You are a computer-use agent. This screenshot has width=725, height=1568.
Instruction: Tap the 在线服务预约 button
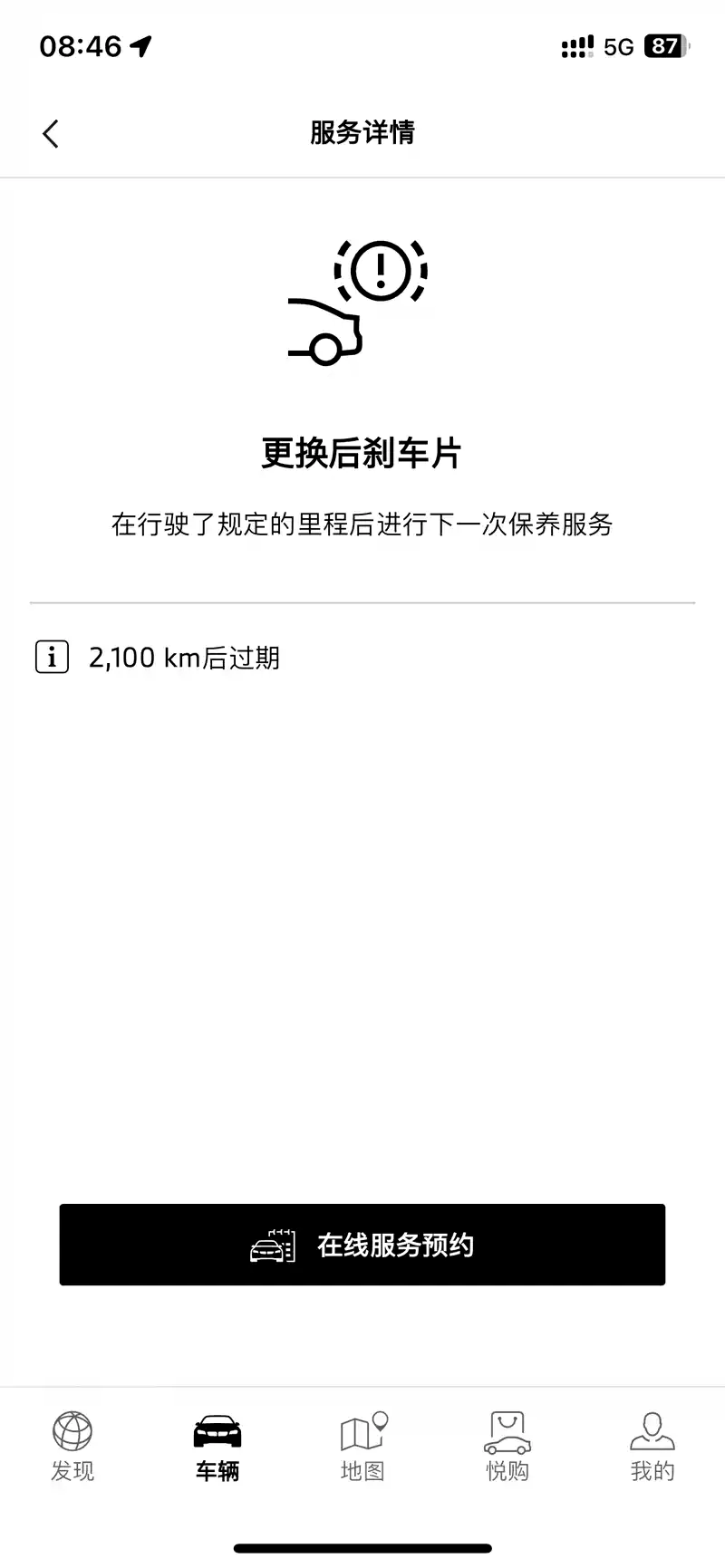click(362, 1245)
